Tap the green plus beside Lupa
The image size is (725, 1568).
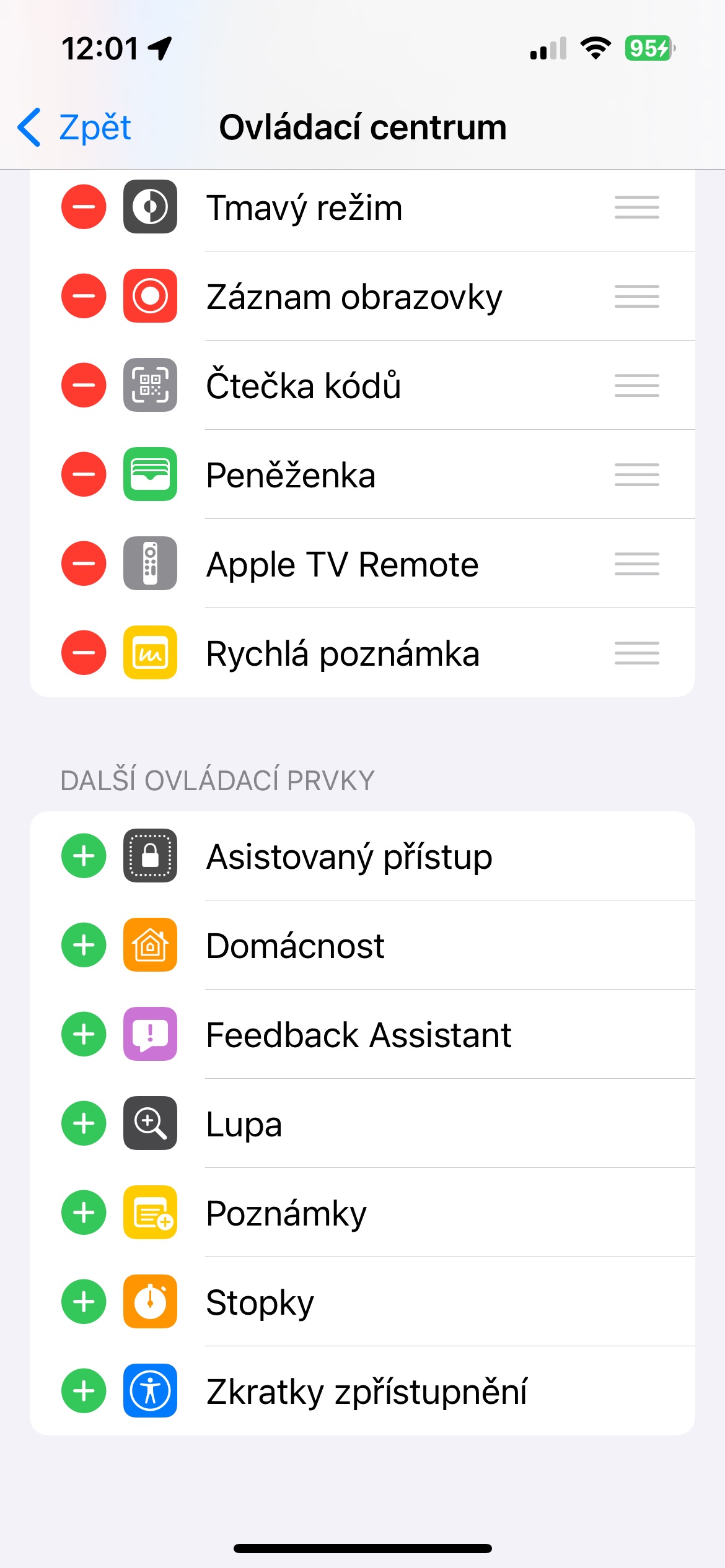84,1123
